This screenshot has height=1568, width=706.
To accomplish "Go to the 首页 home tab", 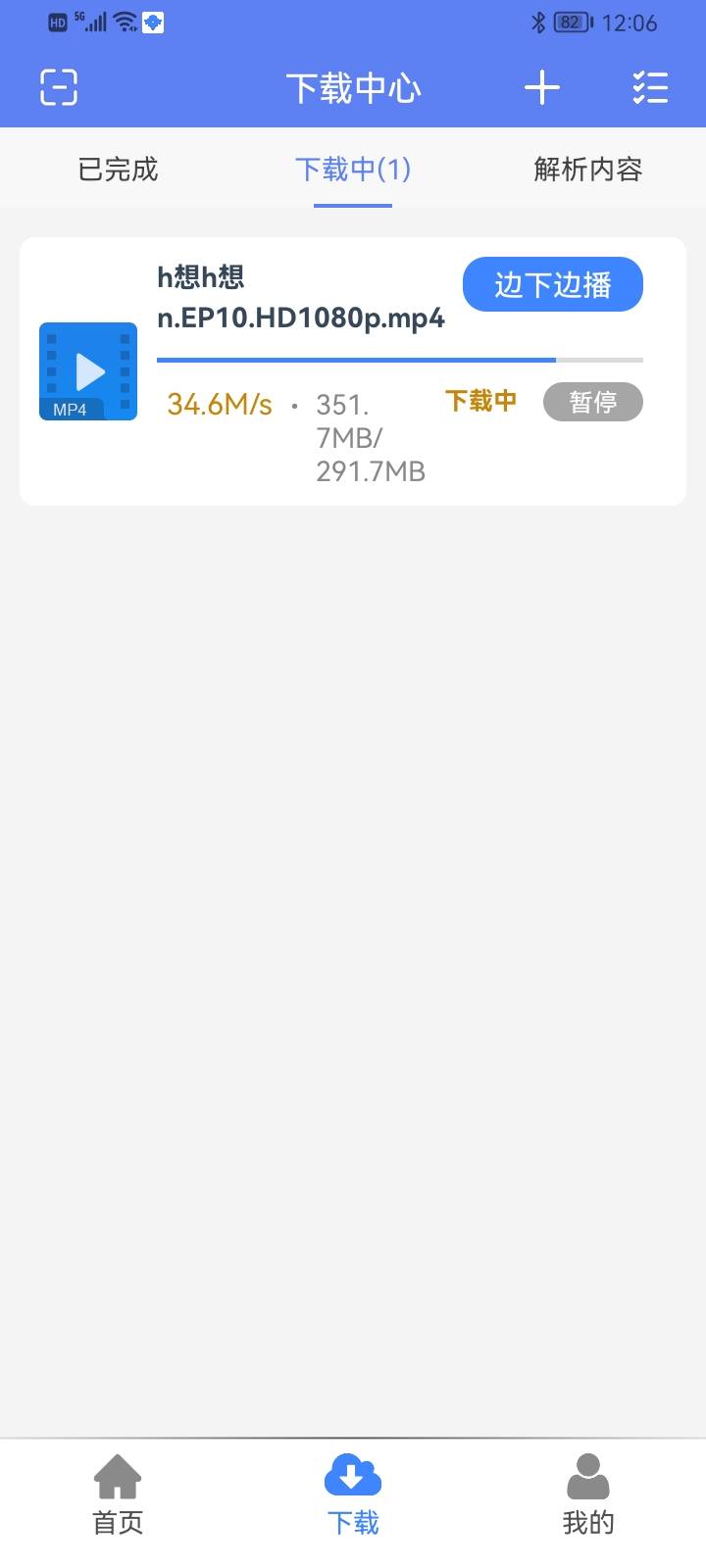I will click(118, 1494).
